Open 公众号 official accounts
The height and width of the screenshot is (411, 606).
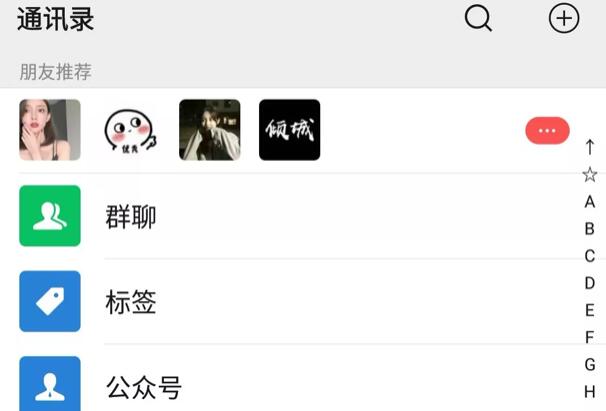click(x=144, y=385)
